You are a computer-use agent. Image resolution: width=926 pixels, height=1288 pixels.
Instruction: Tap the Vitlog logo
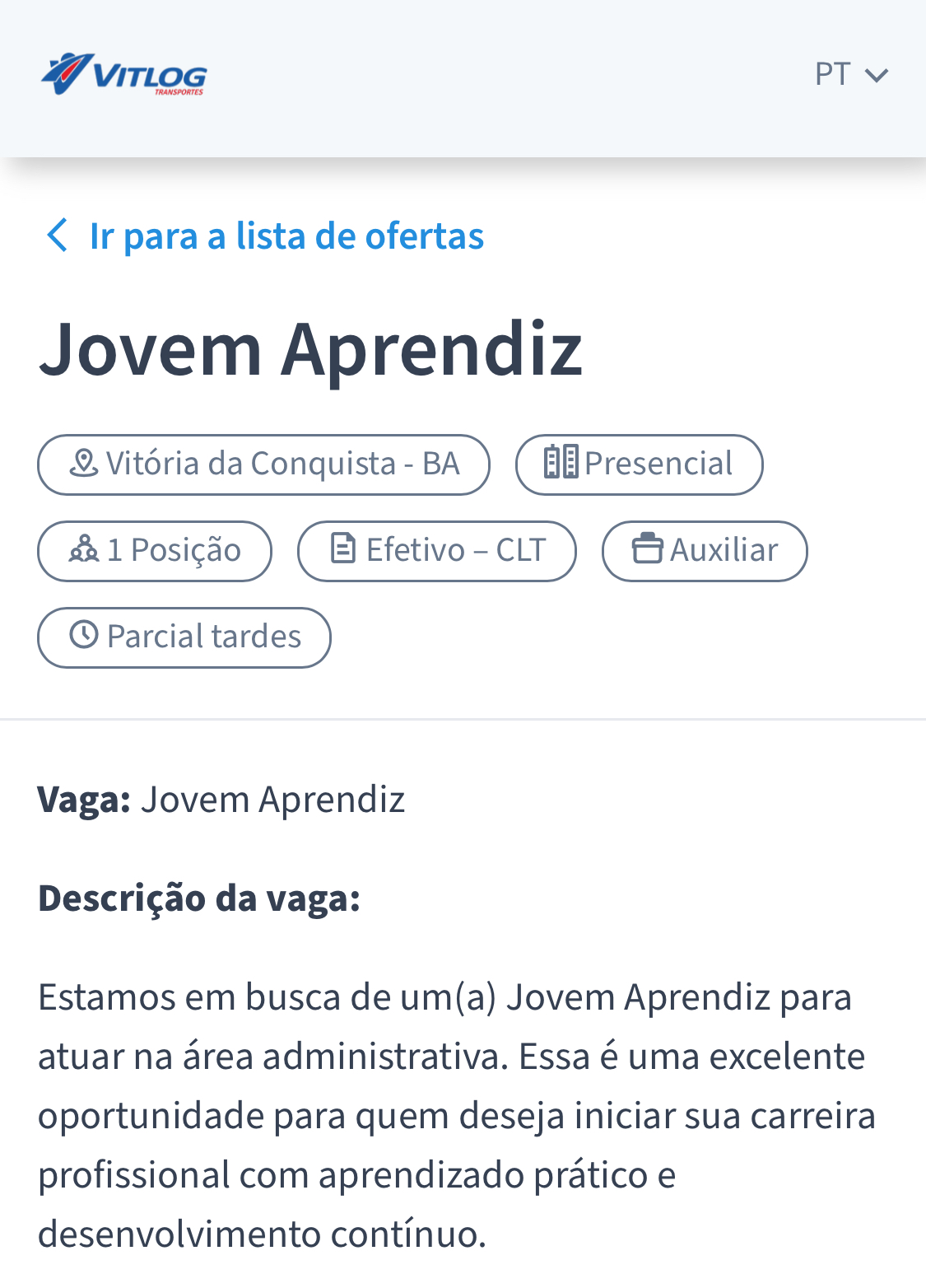[124, 74]
